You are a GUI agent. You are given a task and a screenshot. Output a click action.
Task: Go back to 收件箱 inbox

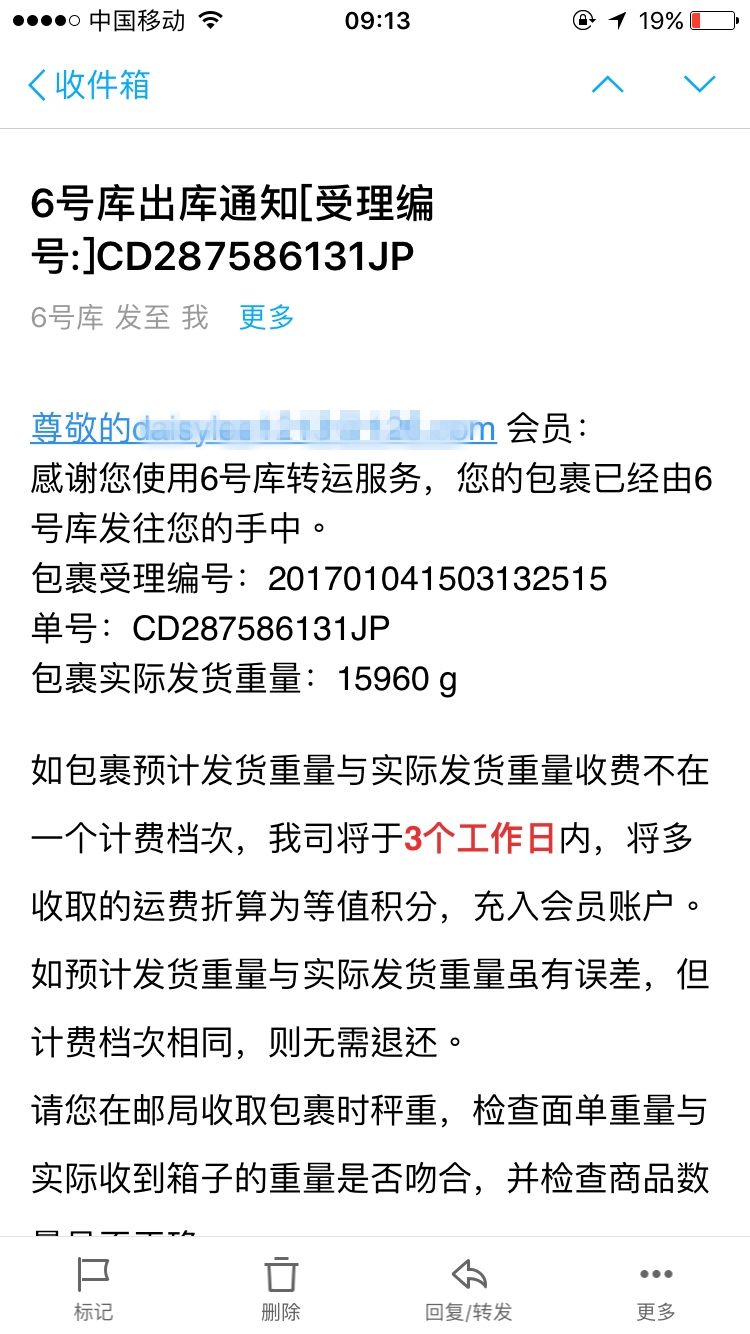[x=89, y=85]
